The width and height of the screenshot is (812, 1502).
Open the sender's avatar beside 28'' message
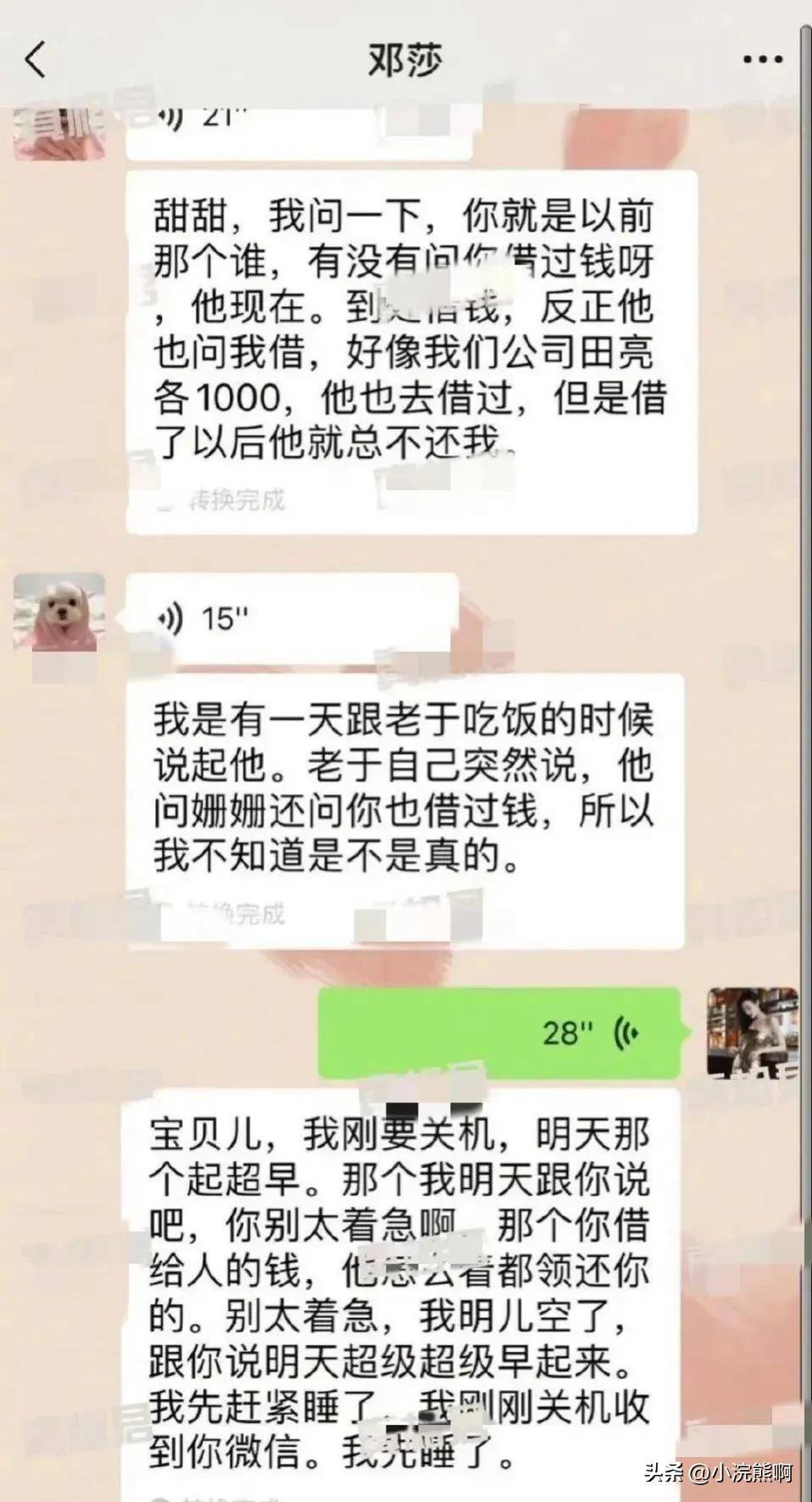753,1033
